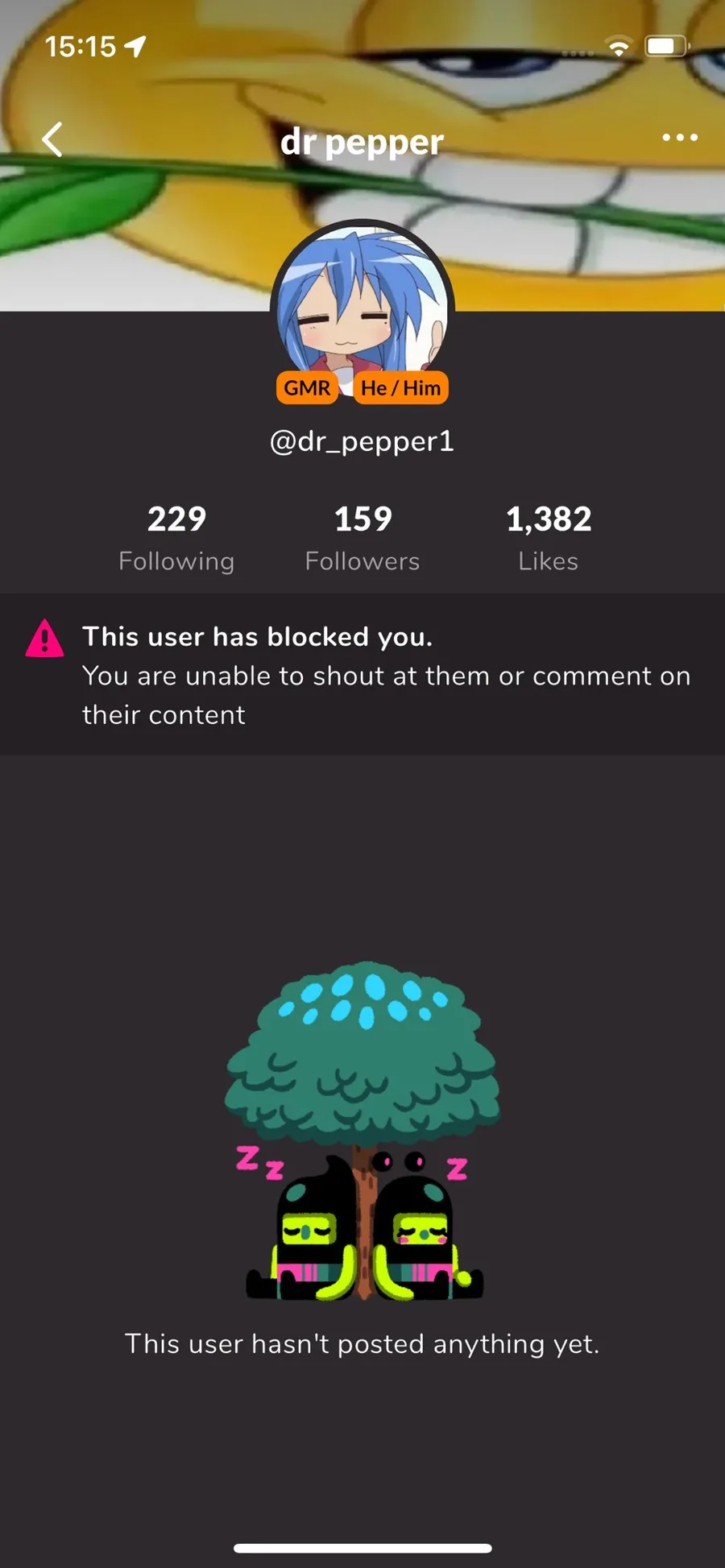The image size is (725, 1568).
Task: Go back using the back arrow
Action: 53,139
